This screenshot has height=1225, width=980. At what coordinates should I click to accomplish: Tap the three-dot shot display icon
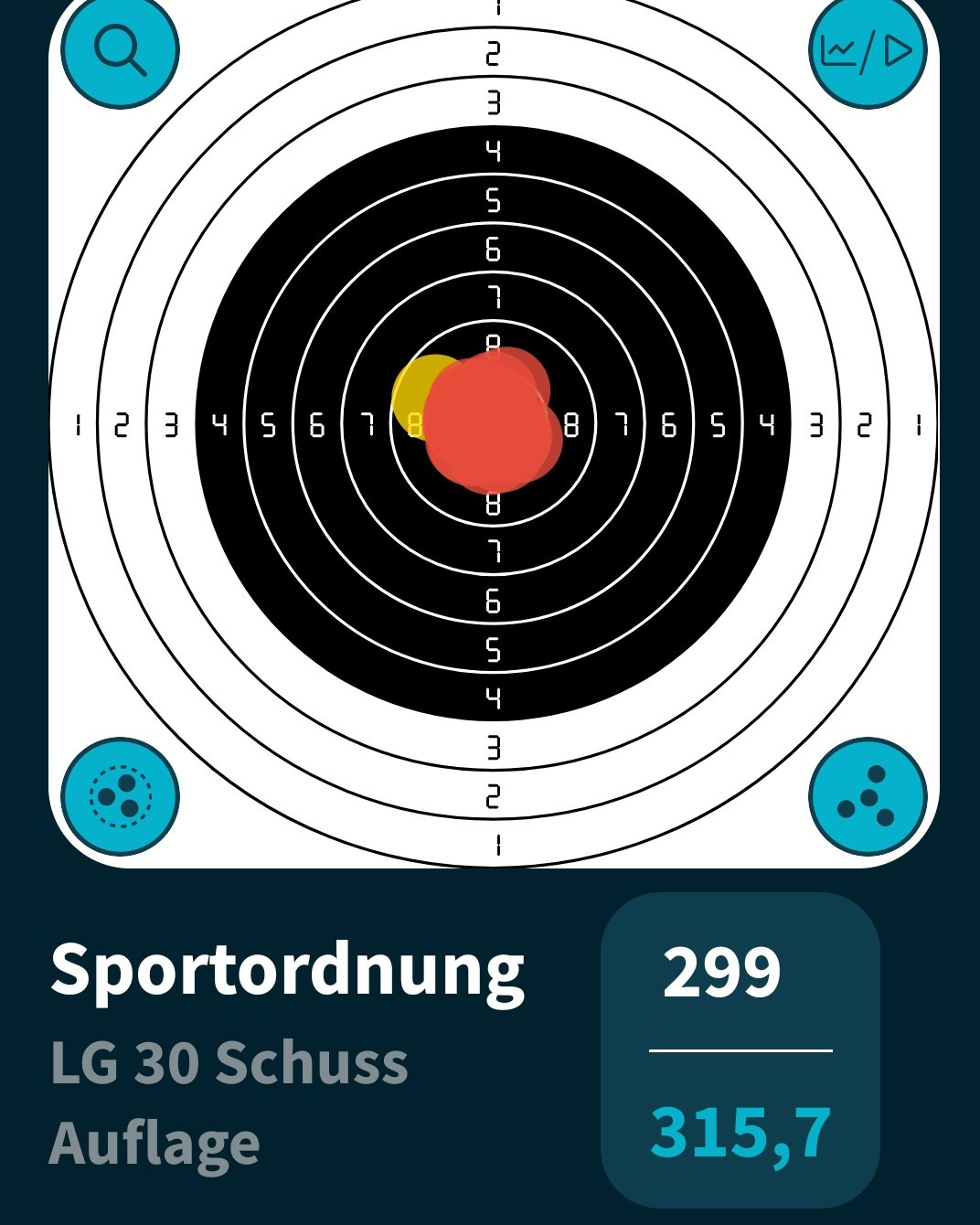coord(868,796)
